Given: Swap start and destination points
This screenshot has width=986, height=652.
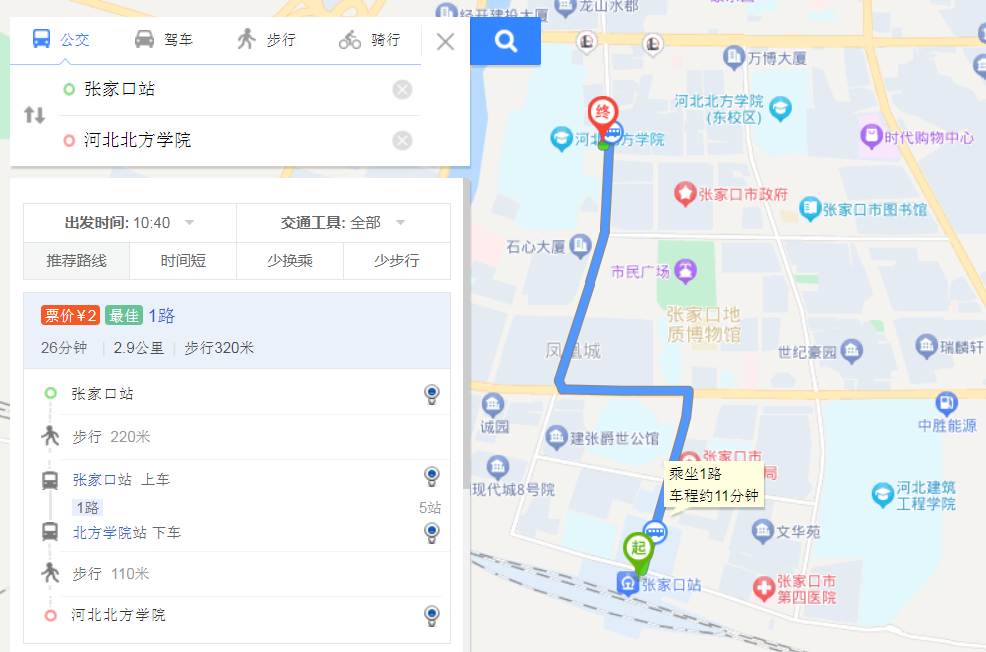Looking at the screenshot, I should click(x=35, y=114).
